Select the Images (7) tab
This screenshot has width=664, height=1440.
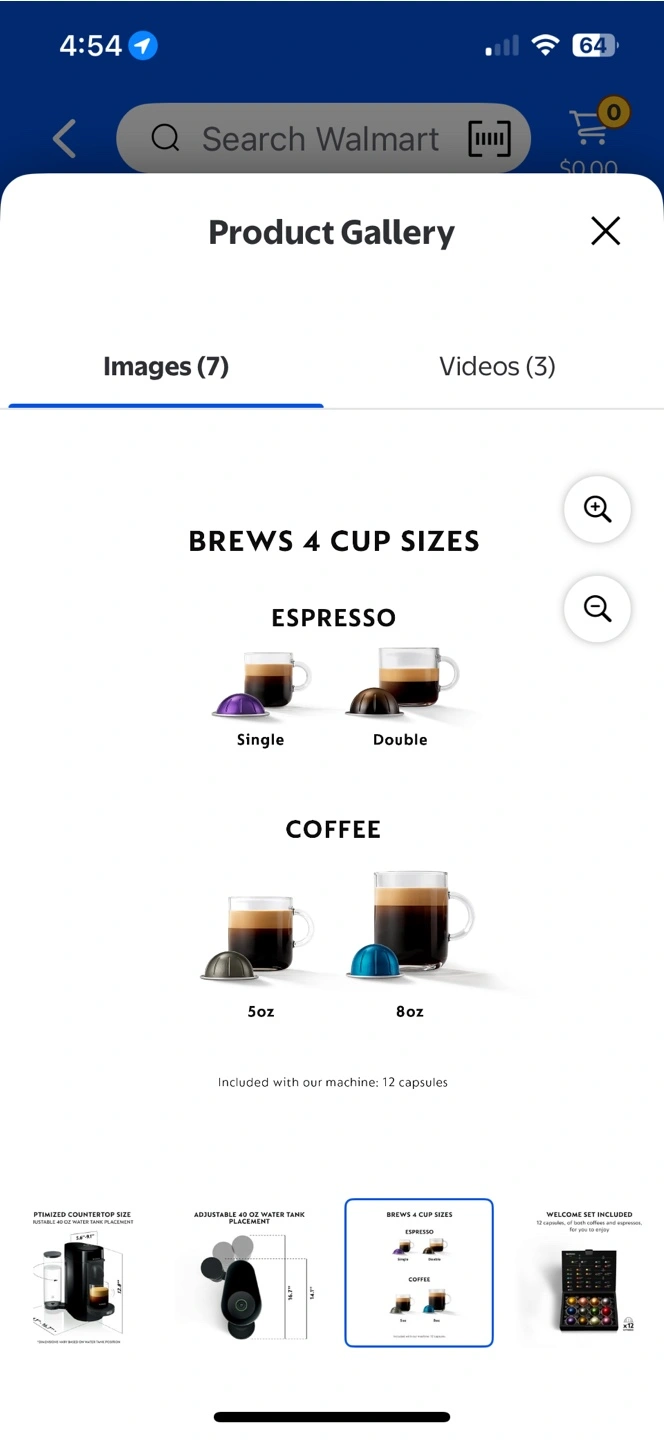[166, 367]
